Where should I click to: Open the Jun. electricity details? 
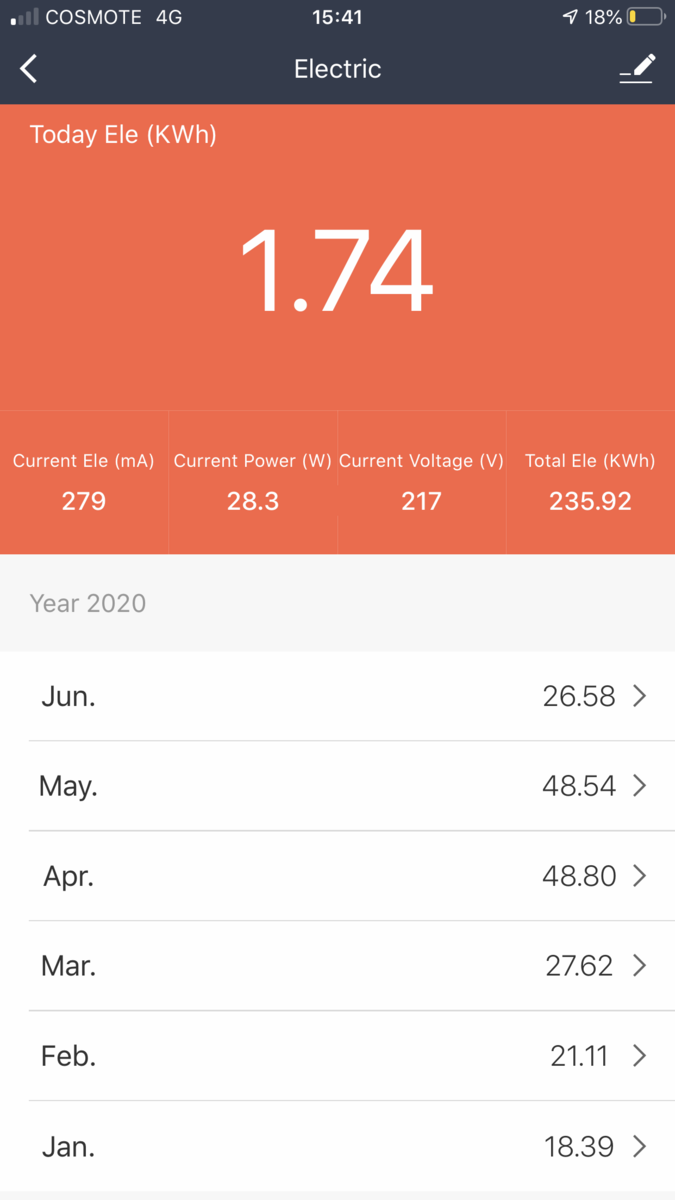337,696
